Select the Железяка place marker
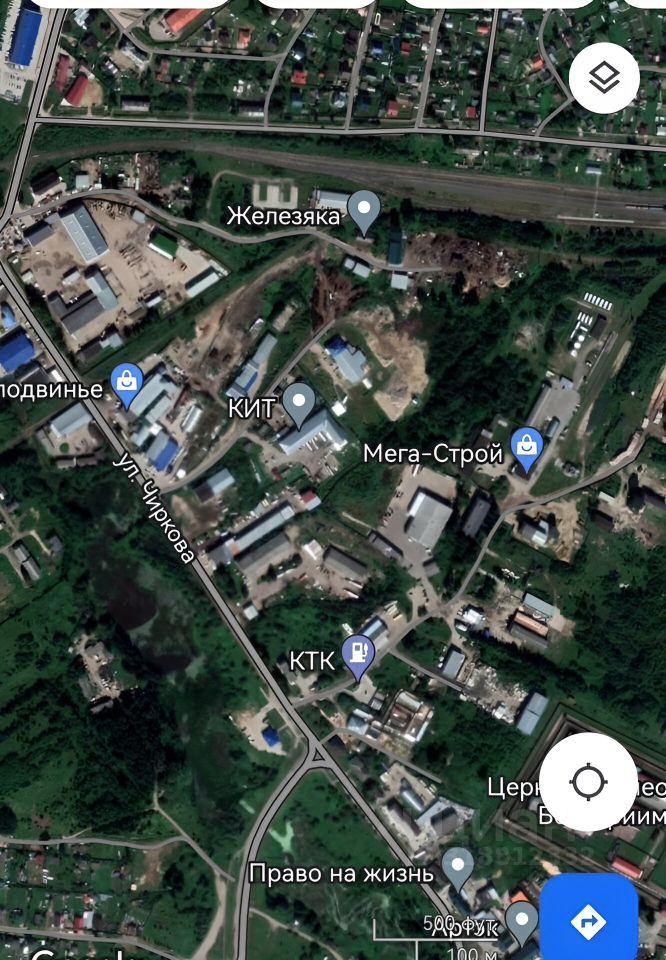Image resolution: width=666 pixels, height=960 pixels. pyautogui.click(x=364, y=211)
